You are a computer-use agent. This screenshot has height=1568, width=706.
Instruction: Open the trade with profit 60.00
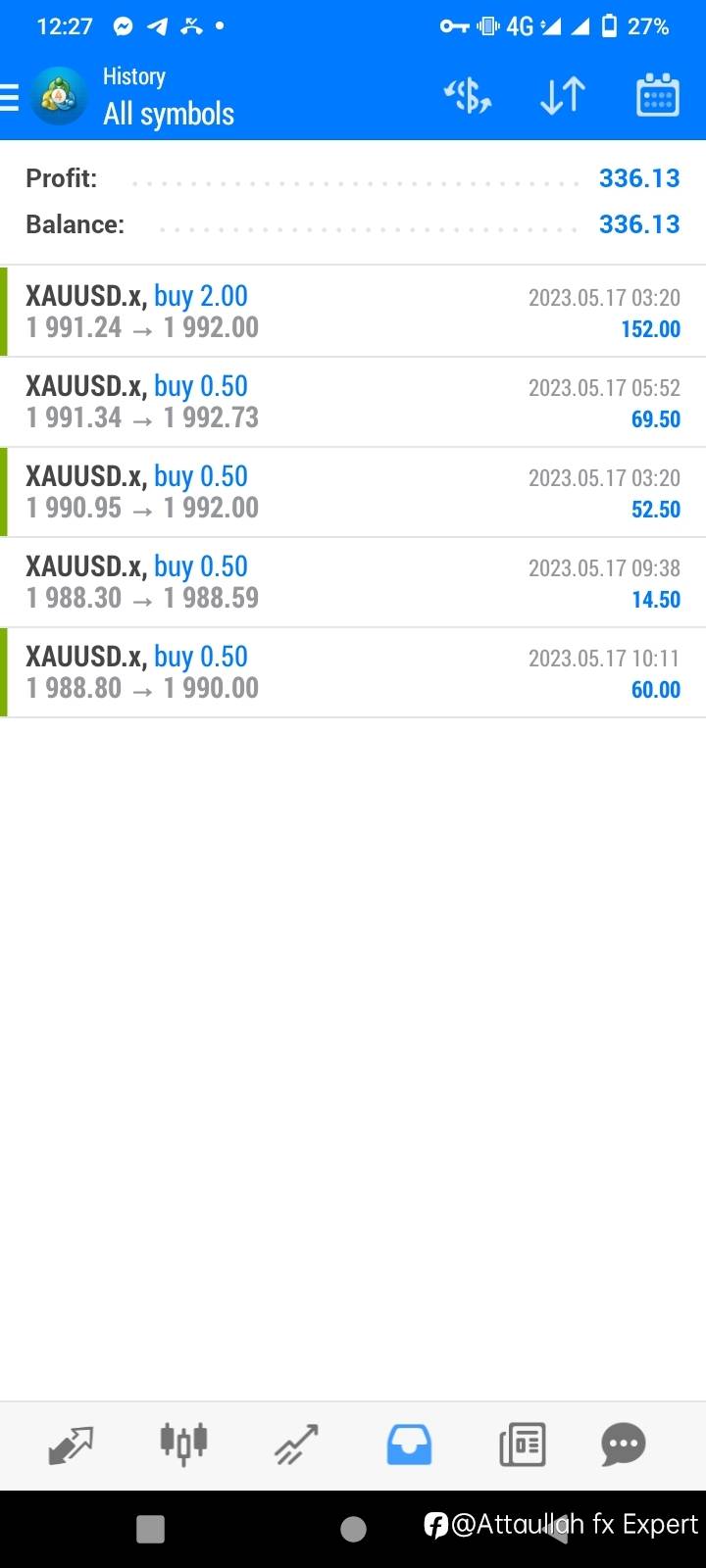click(353, 672)
